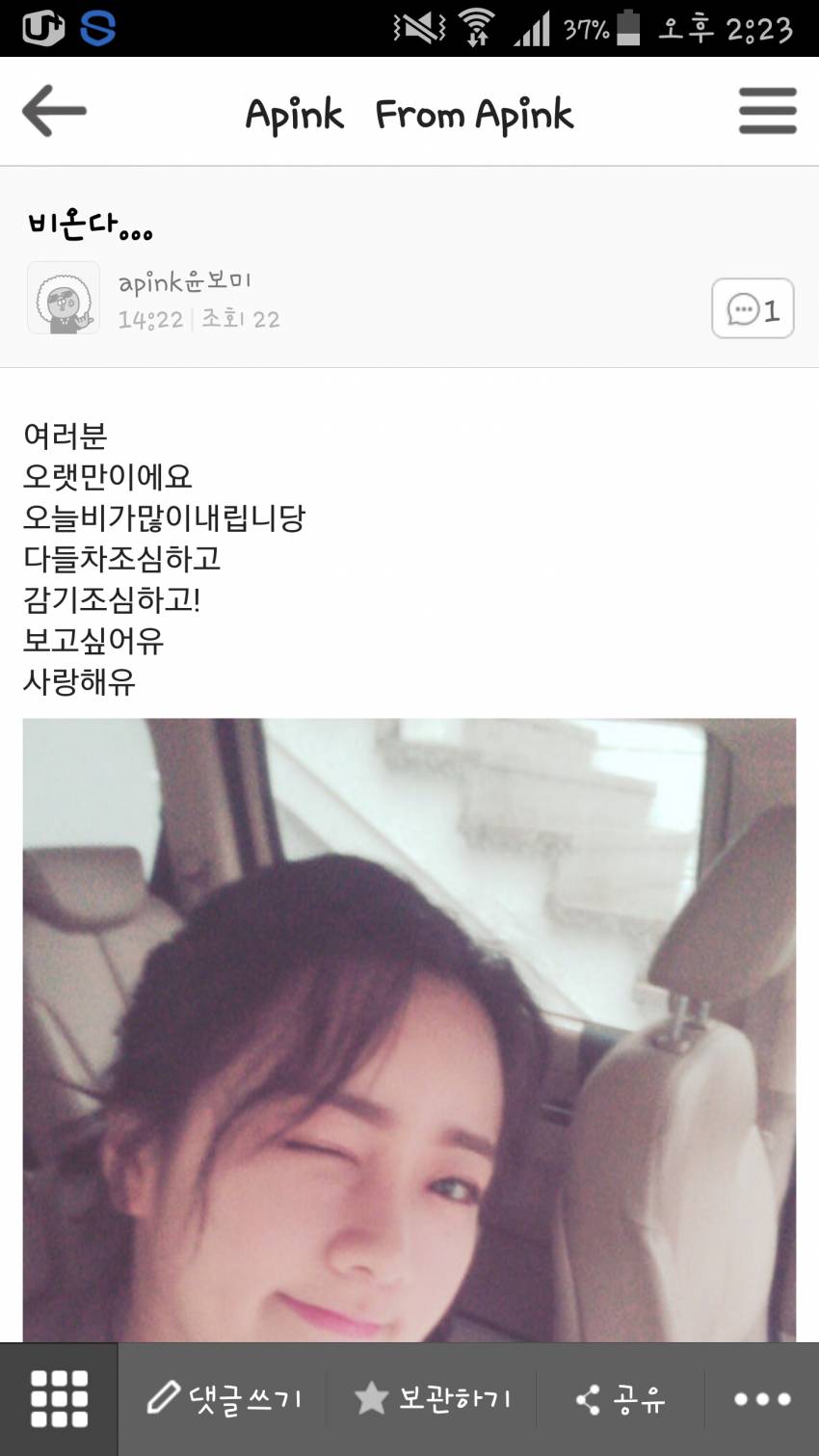
Task: Open the Apink From Apink title header
Action: 409,114
